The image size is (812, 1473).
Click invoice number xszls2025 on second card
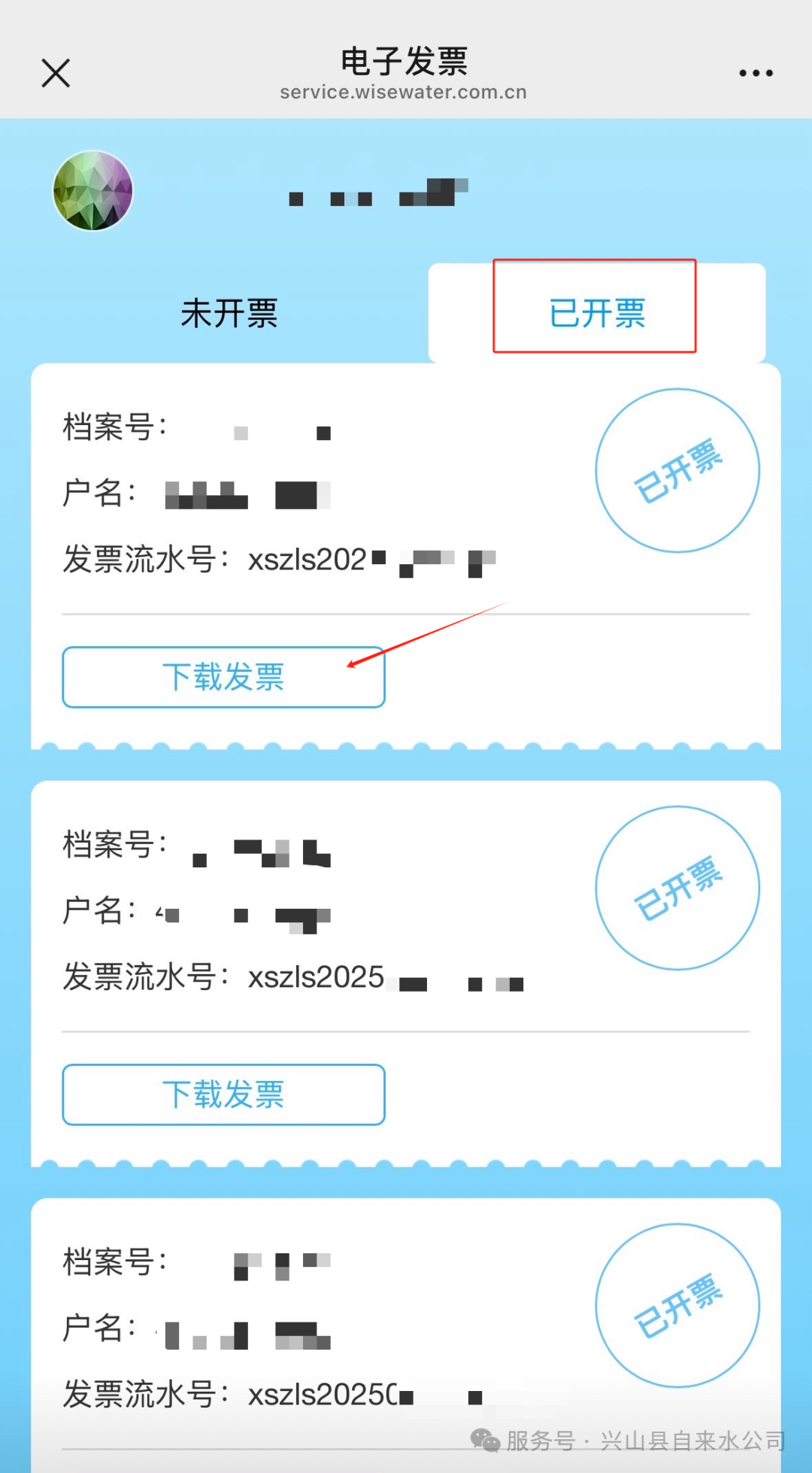click(x=316, y=977)
